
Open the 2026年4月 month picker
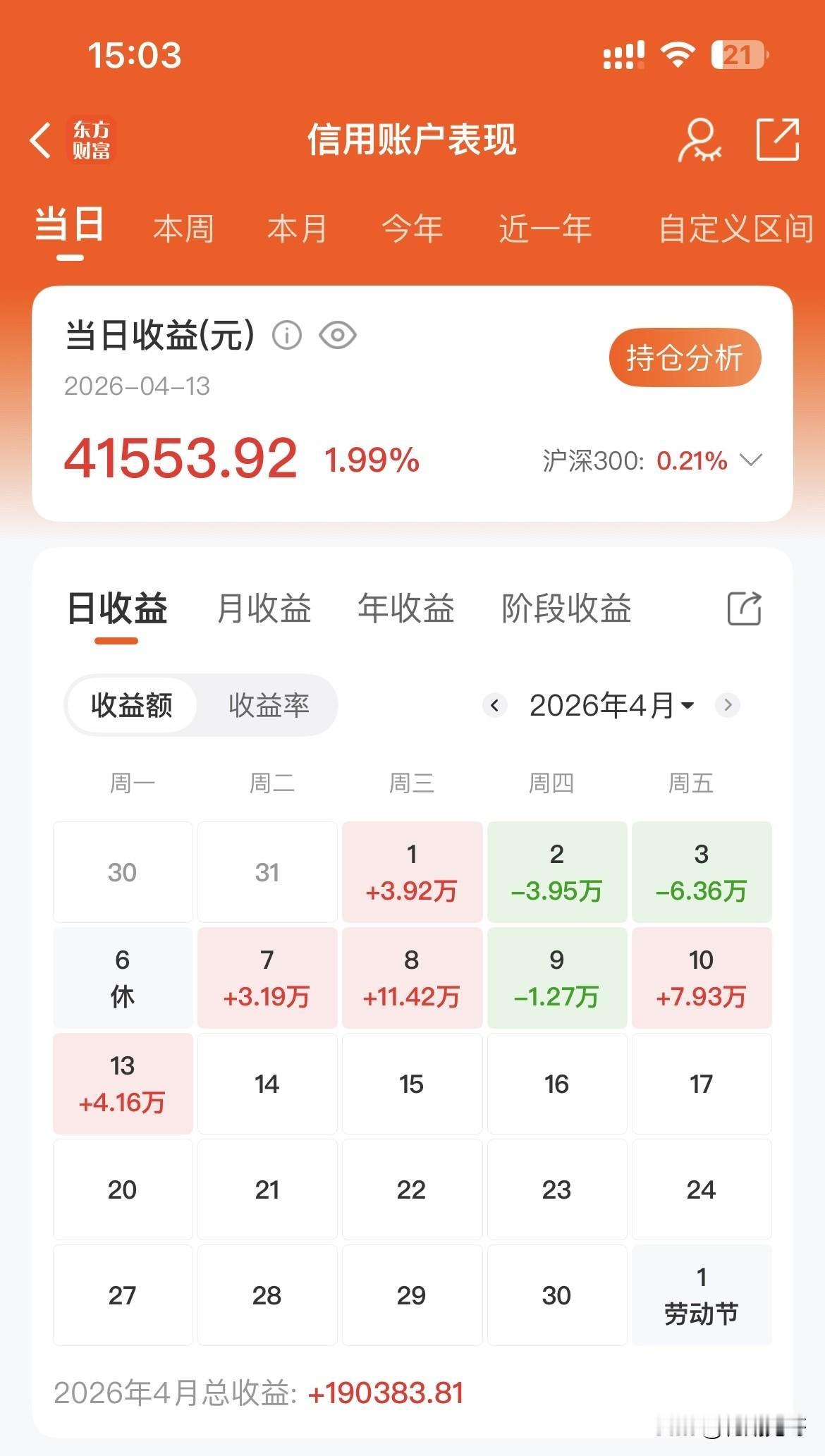point(611,705)
